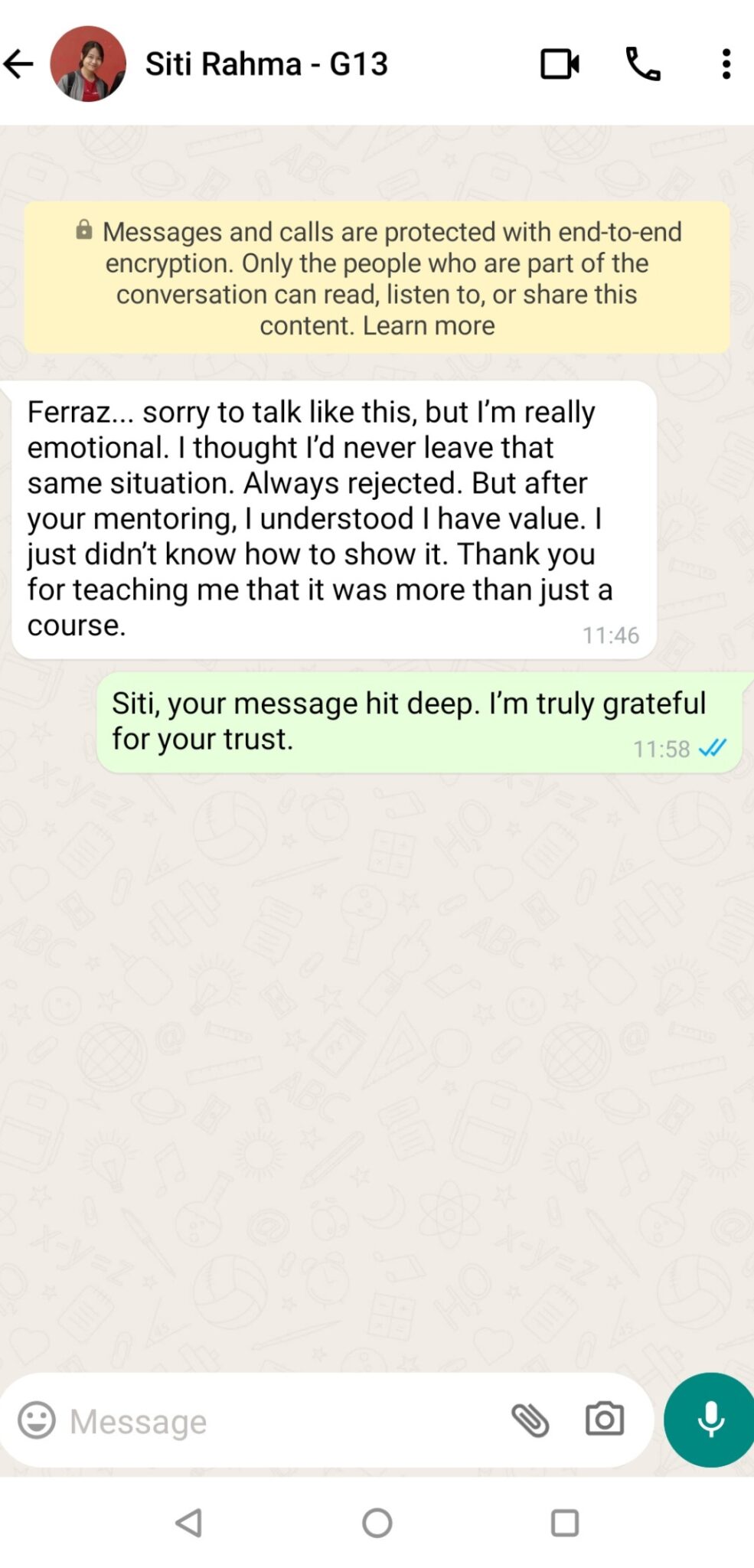Open the camera from the message bar

tap(605, 1419)
